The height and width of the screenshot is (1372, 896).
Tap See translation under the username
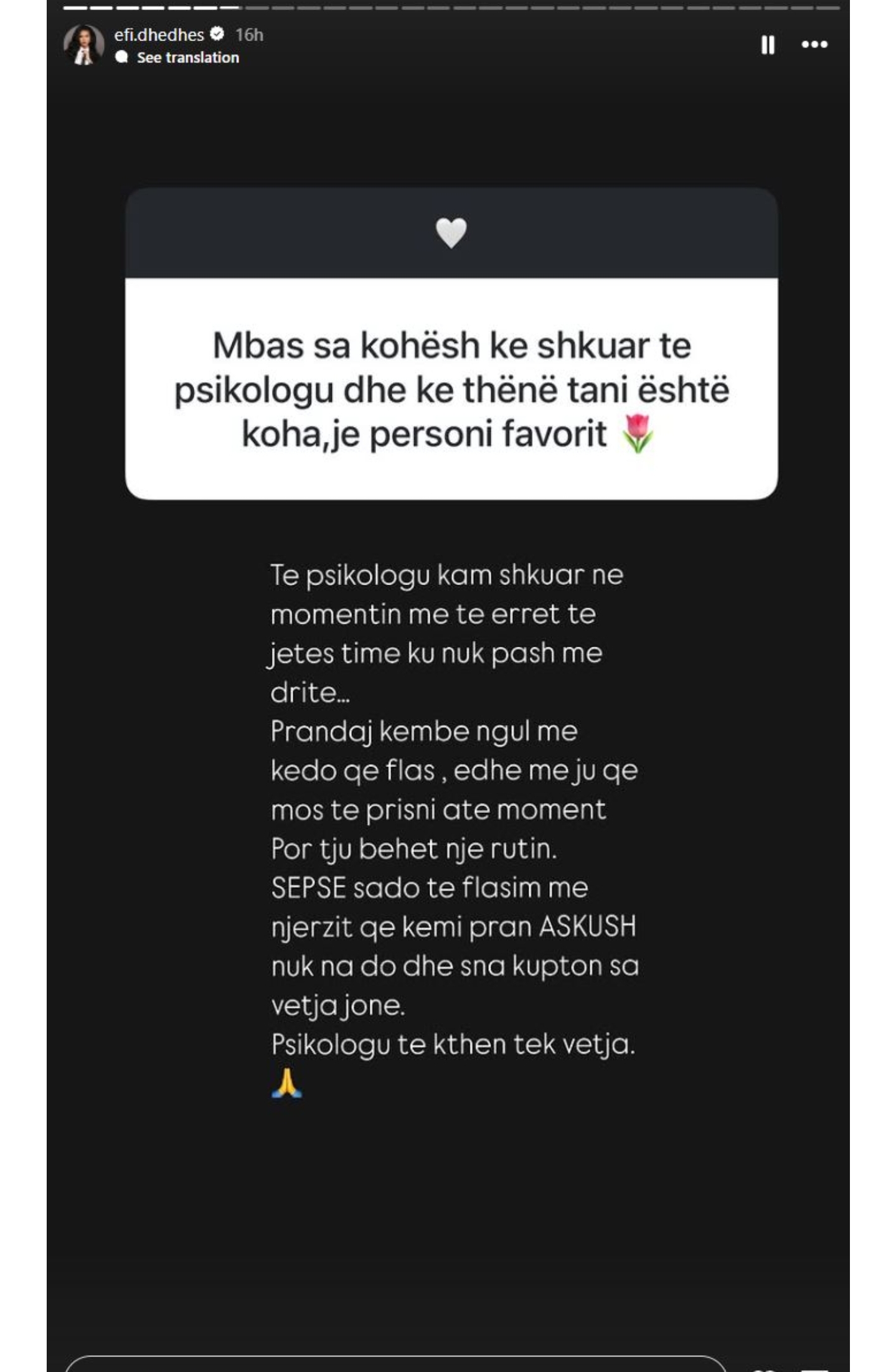tap(187, 58)
